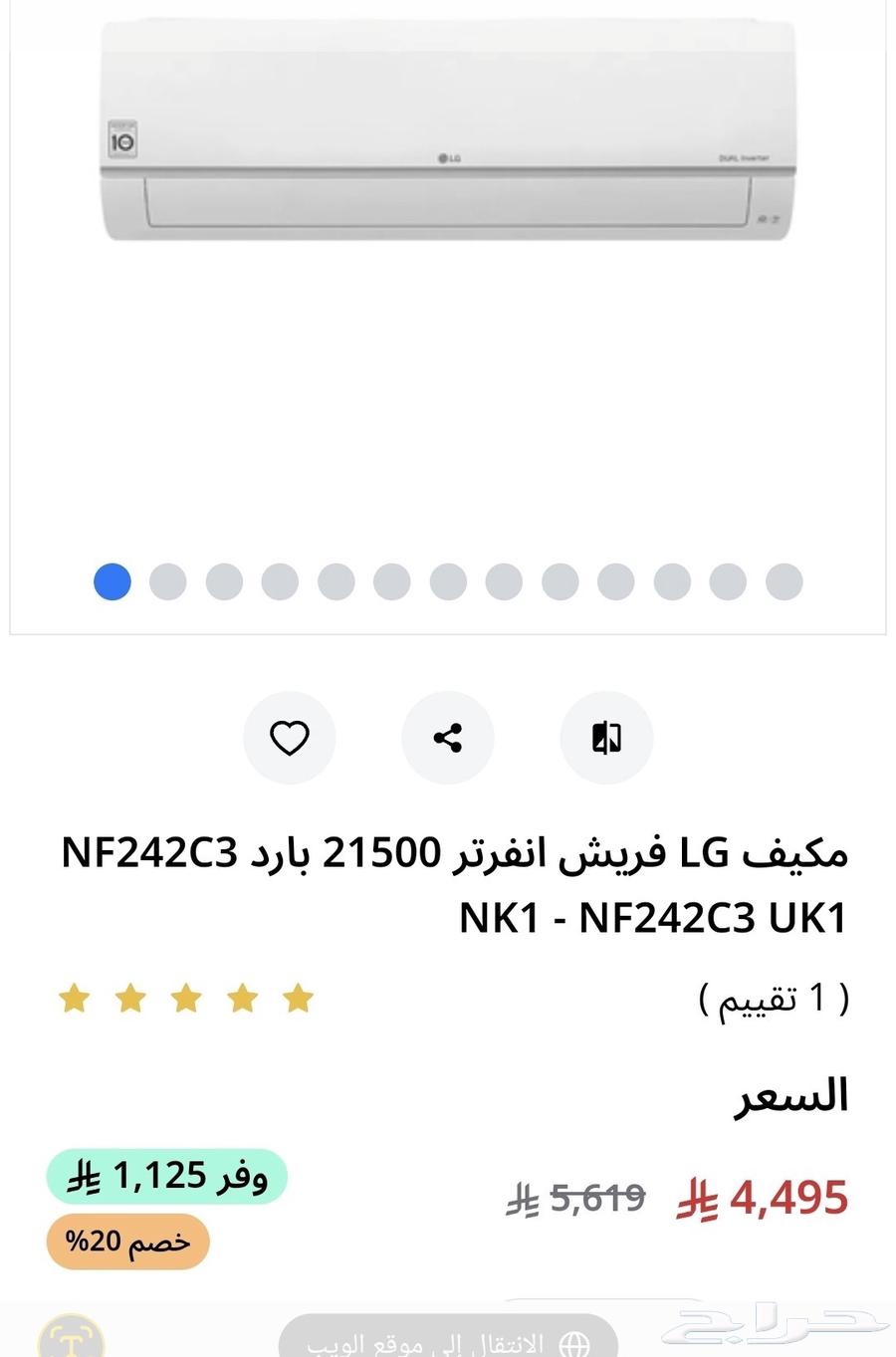Tap the الانتقال إلى موقع الويب button
Image resolution: width=896 pixels, height=1357 pixels.
click(448, 1342)
